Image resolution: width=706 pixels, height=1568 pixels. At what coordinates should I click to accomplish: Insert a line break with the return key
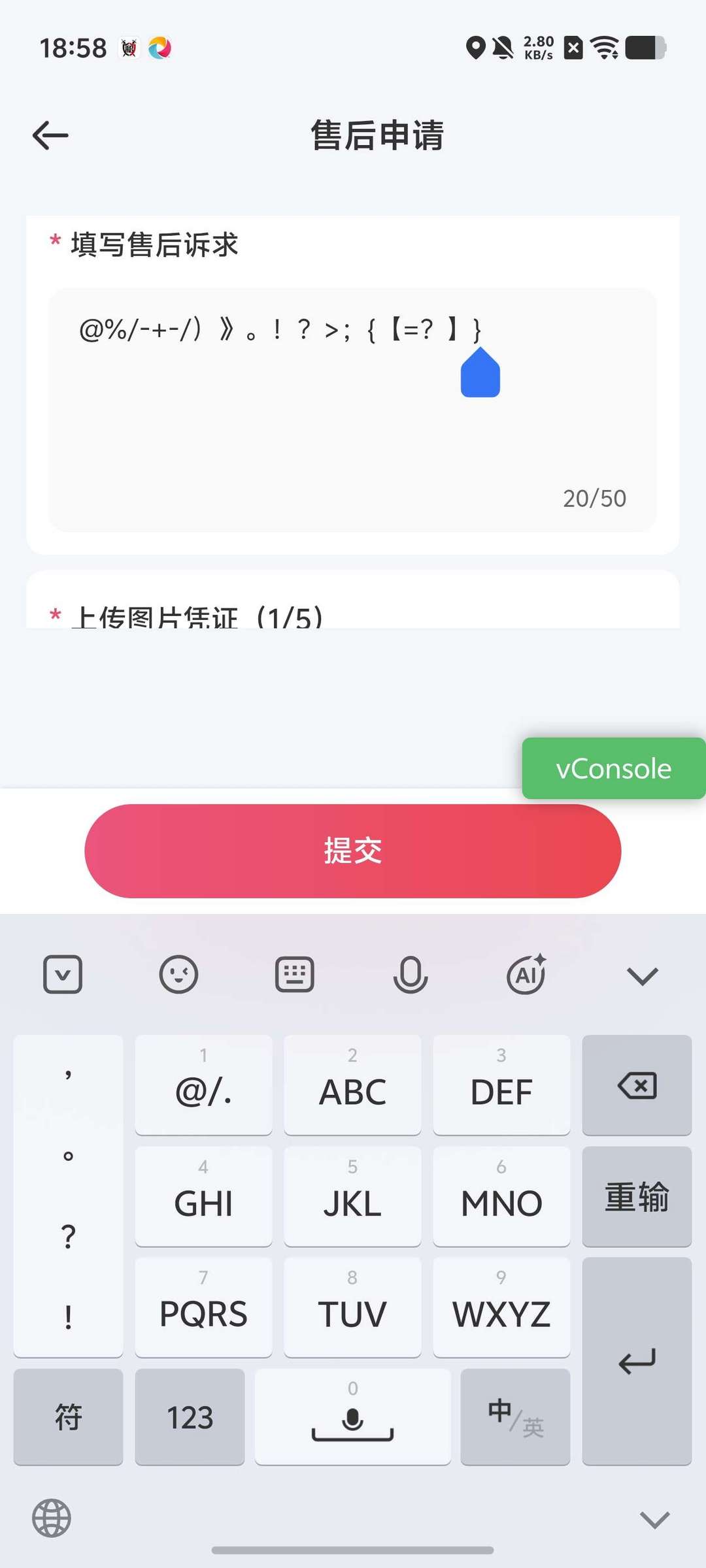pyautogui.click(x=637, y=1362)
